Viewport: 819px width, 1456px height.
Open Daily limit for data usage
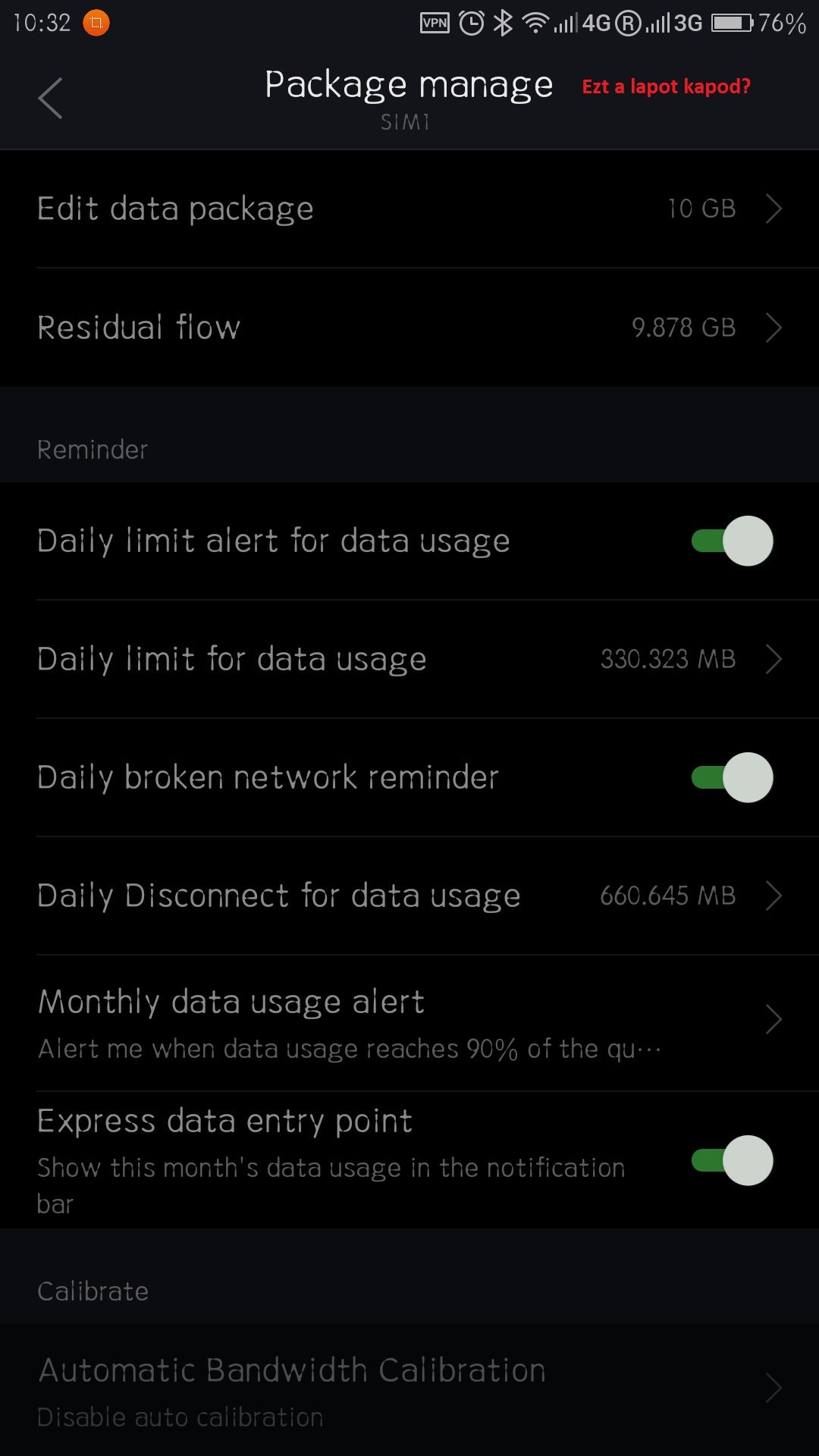click(409, 659)
